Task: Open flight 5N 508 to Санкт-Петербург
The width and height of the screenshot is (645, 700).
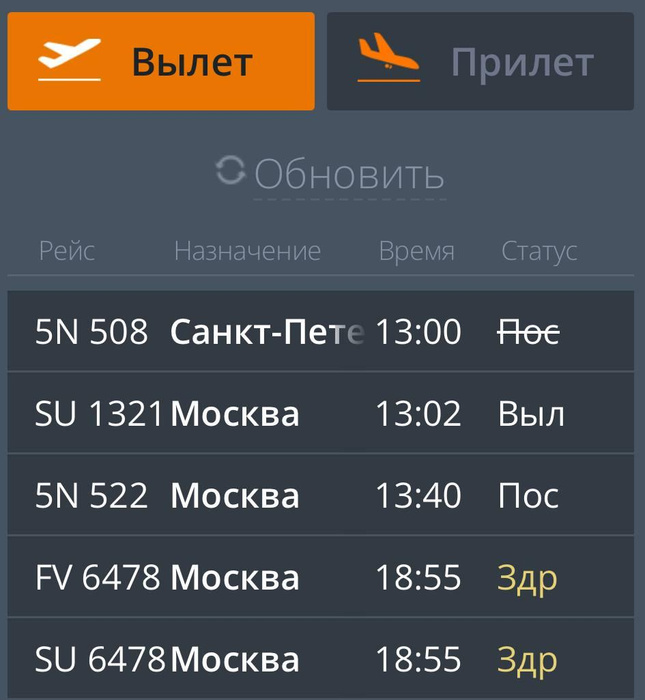Action: pyautogui.click(x=320, y=332)
